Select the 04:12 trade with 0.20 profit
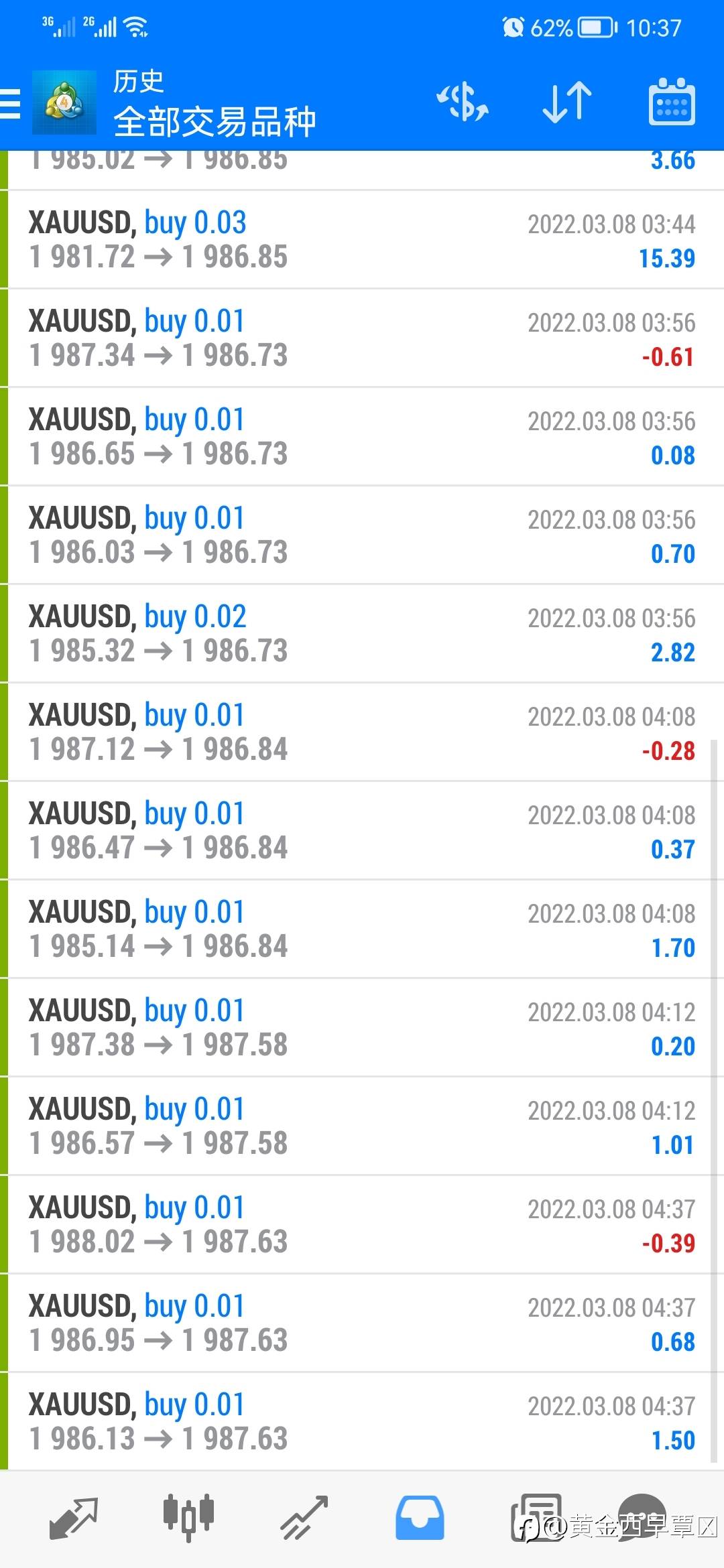 [x=362, y=1028]
